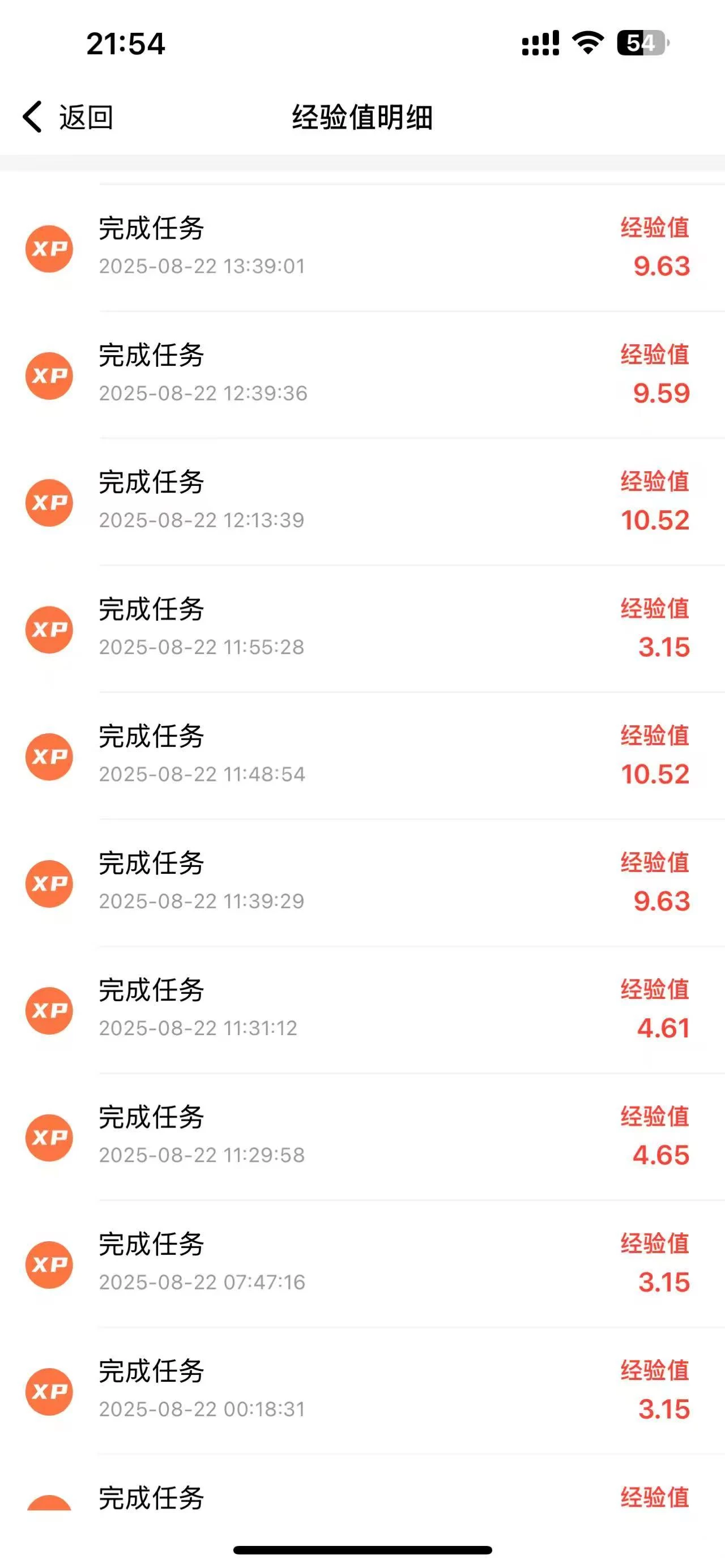Tap the back chevron to return
This screenshot has width=725, height=1568.
pos(31,117)
